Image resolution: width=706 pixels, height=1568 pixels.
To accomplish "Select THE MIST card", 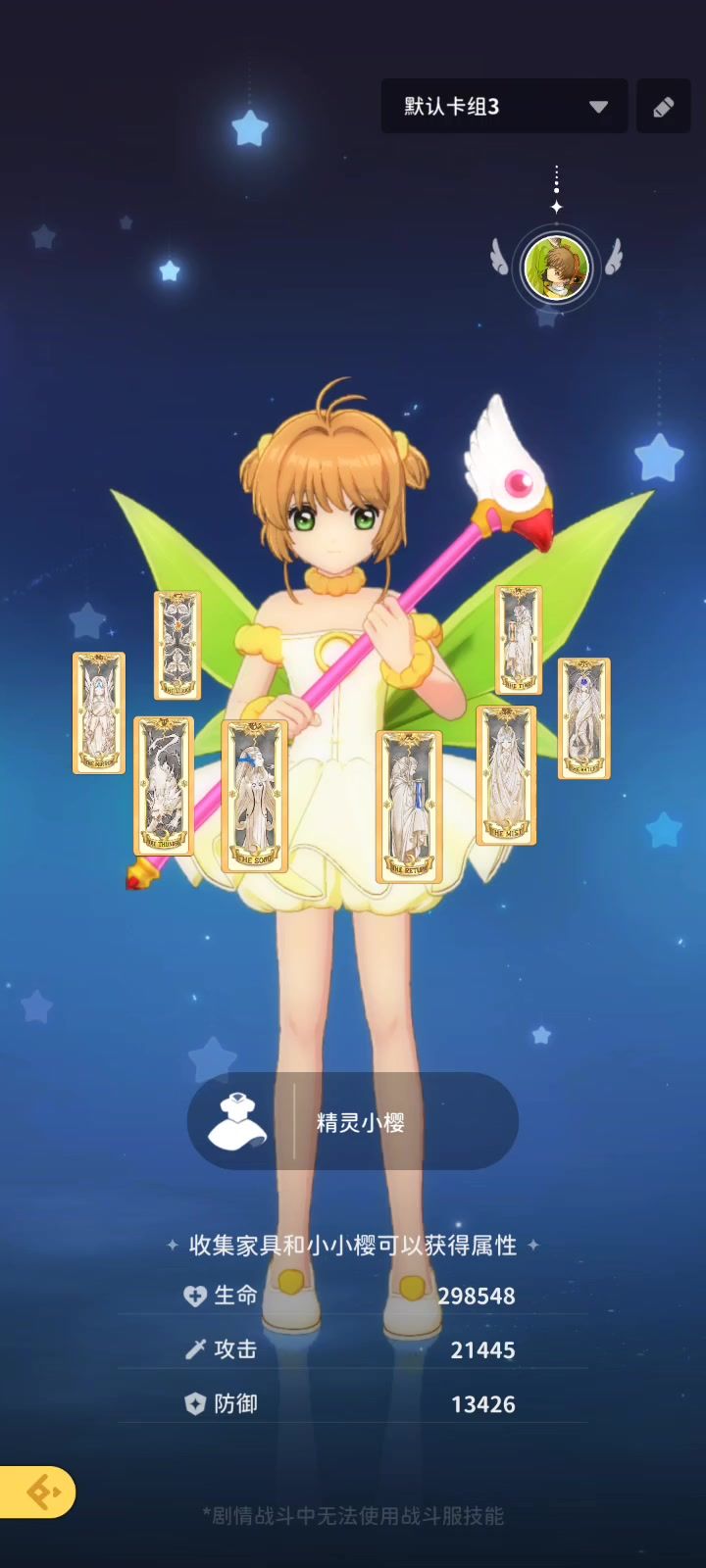I will point(506,774).
